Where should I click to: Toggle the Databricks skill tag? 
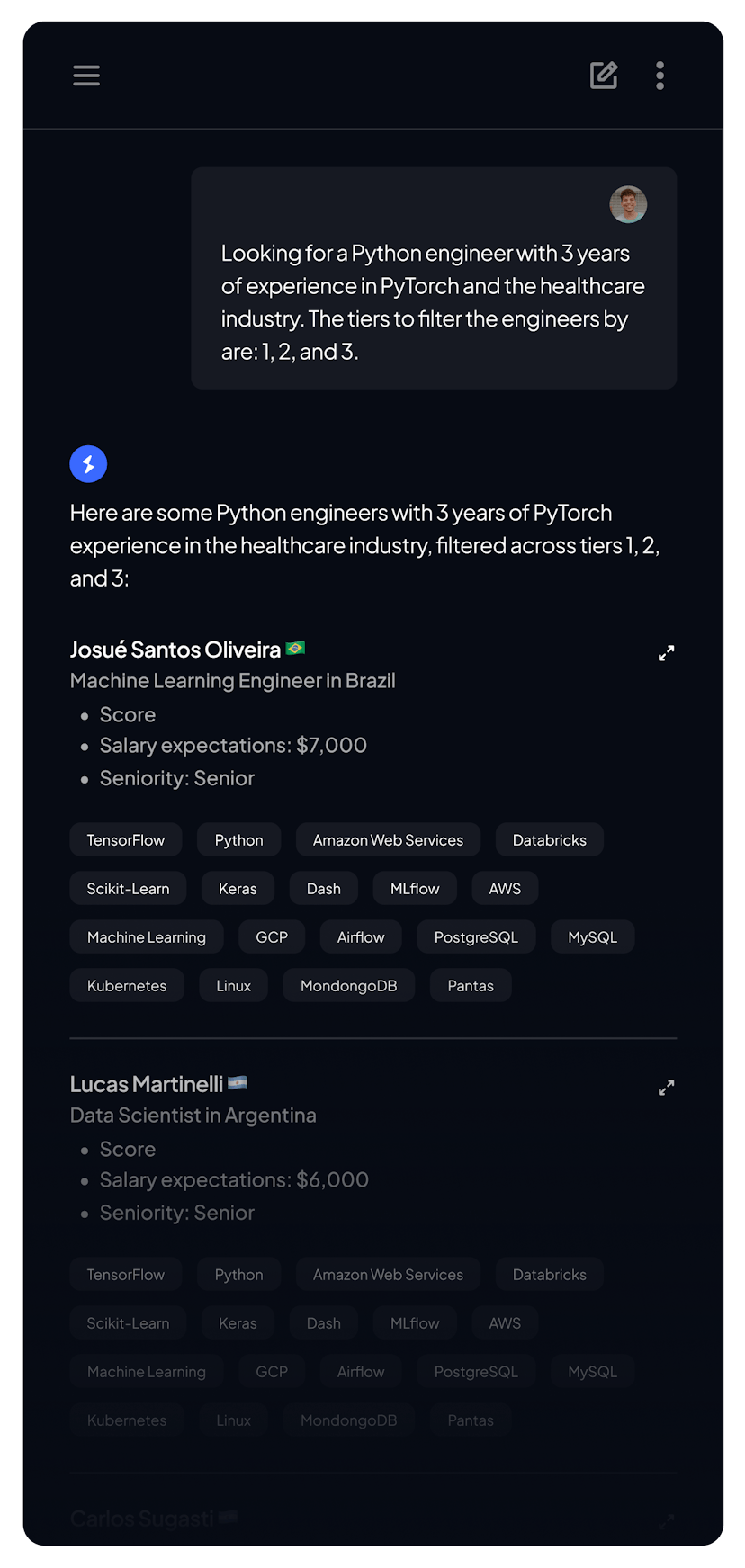pyautogui.click(x=549, y=839)
